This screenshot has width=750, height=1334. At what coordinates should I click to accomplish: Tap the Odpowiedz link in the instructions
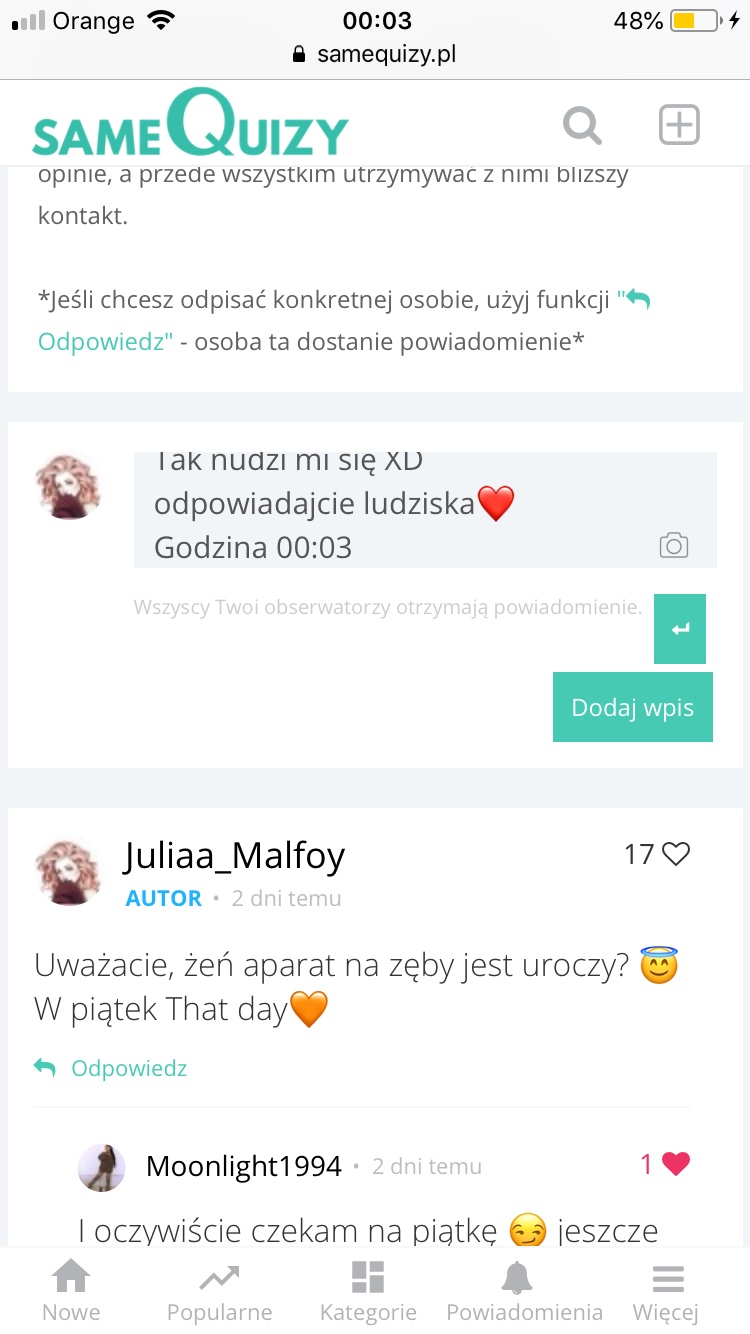point(105,342)
